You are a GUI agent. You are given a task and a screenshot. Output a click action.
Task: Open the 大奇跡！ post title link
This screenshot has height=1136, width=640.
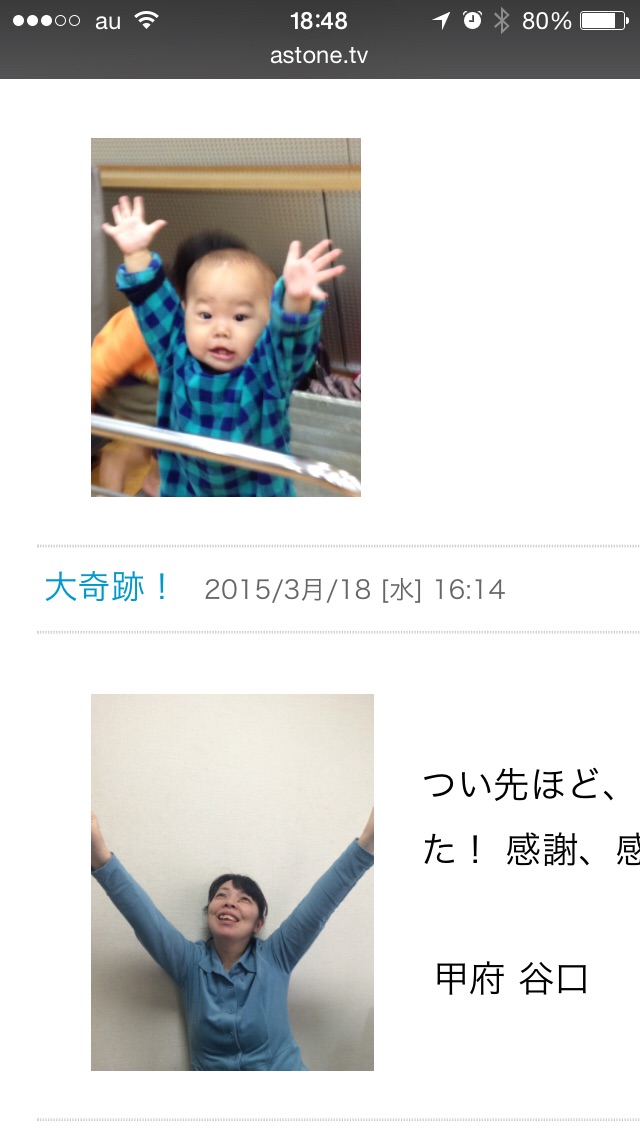tap(107, 588)
